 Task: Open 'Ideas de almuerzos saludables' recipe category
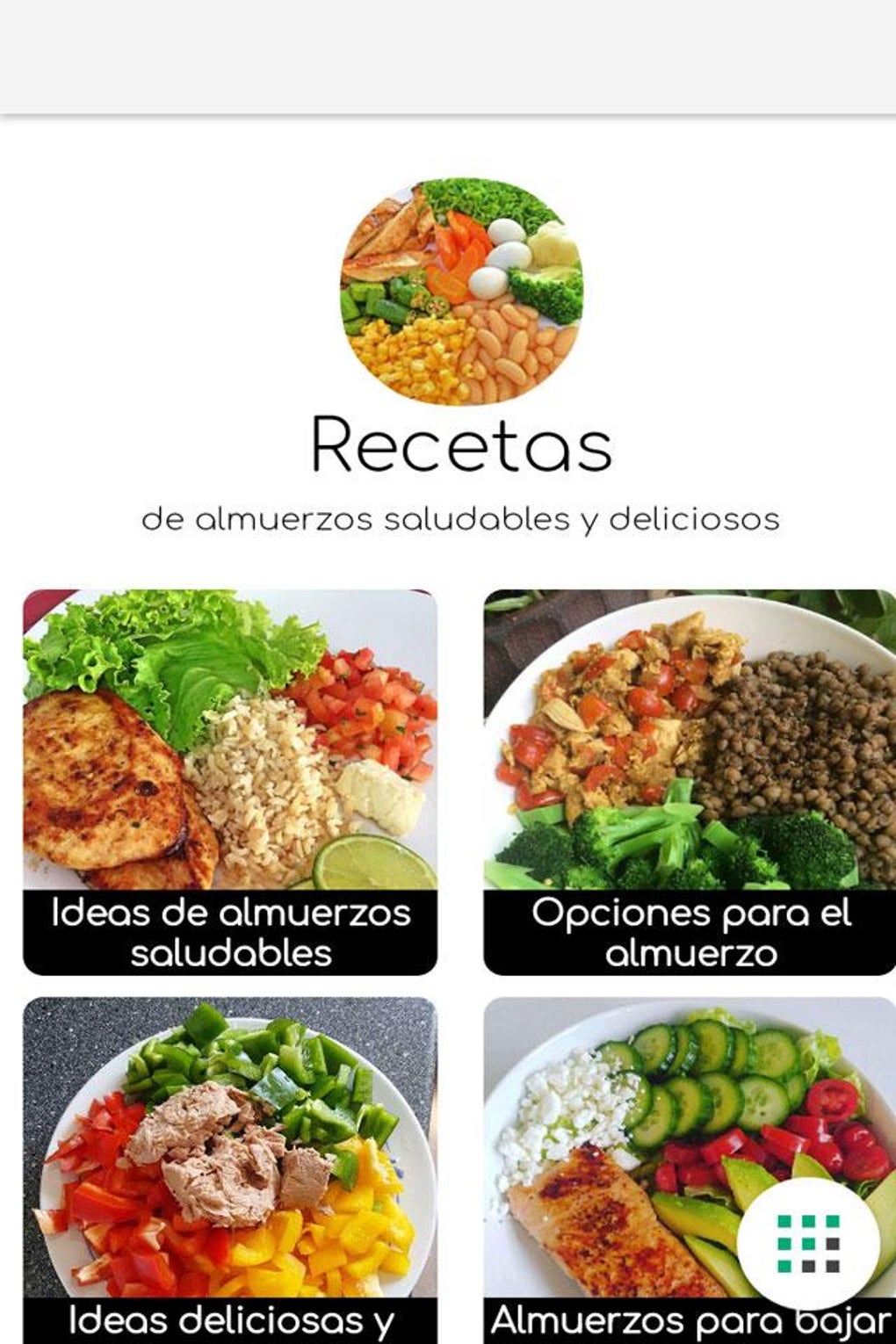click(x=231, y=931)
